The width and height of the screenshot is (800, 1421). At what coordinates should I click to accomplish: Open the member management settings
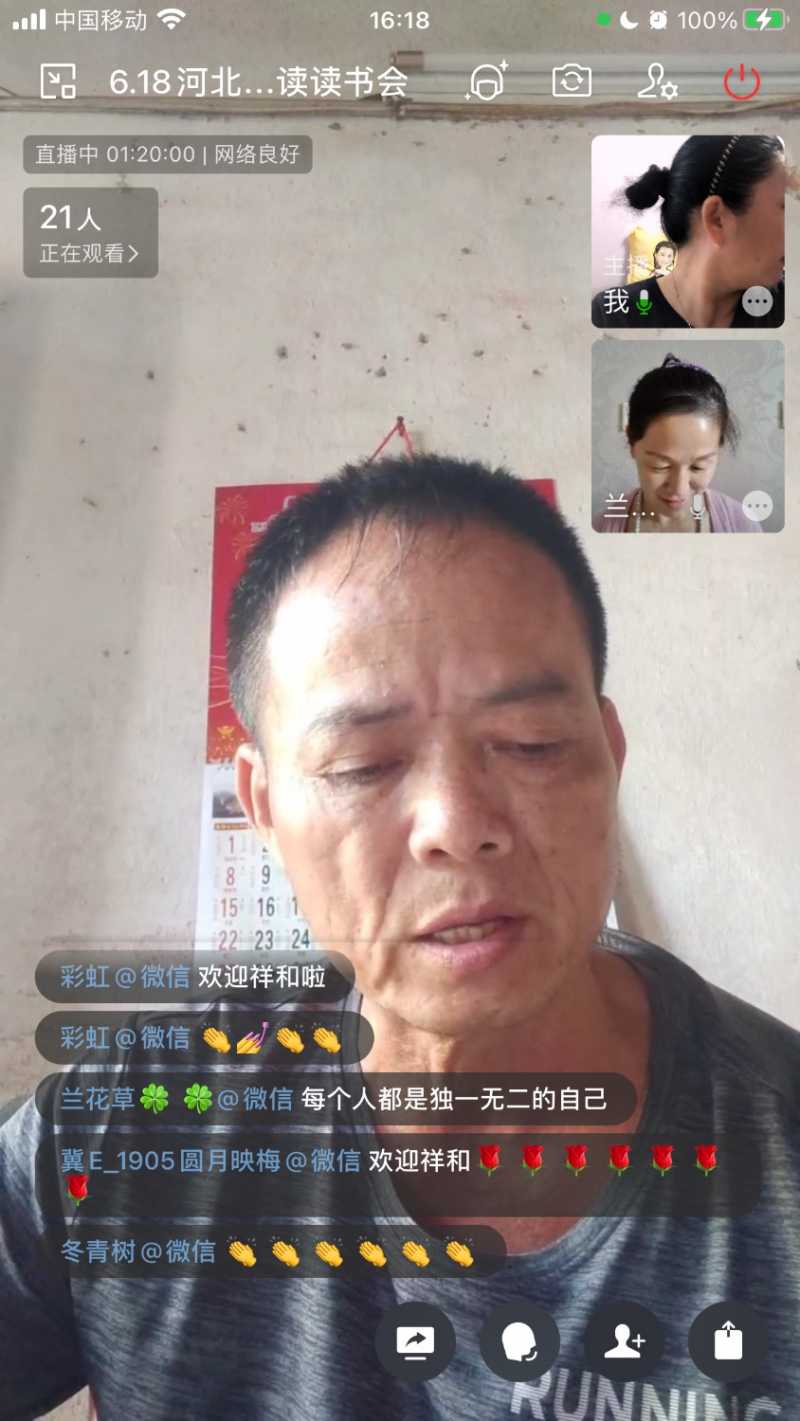click(657, 81)
